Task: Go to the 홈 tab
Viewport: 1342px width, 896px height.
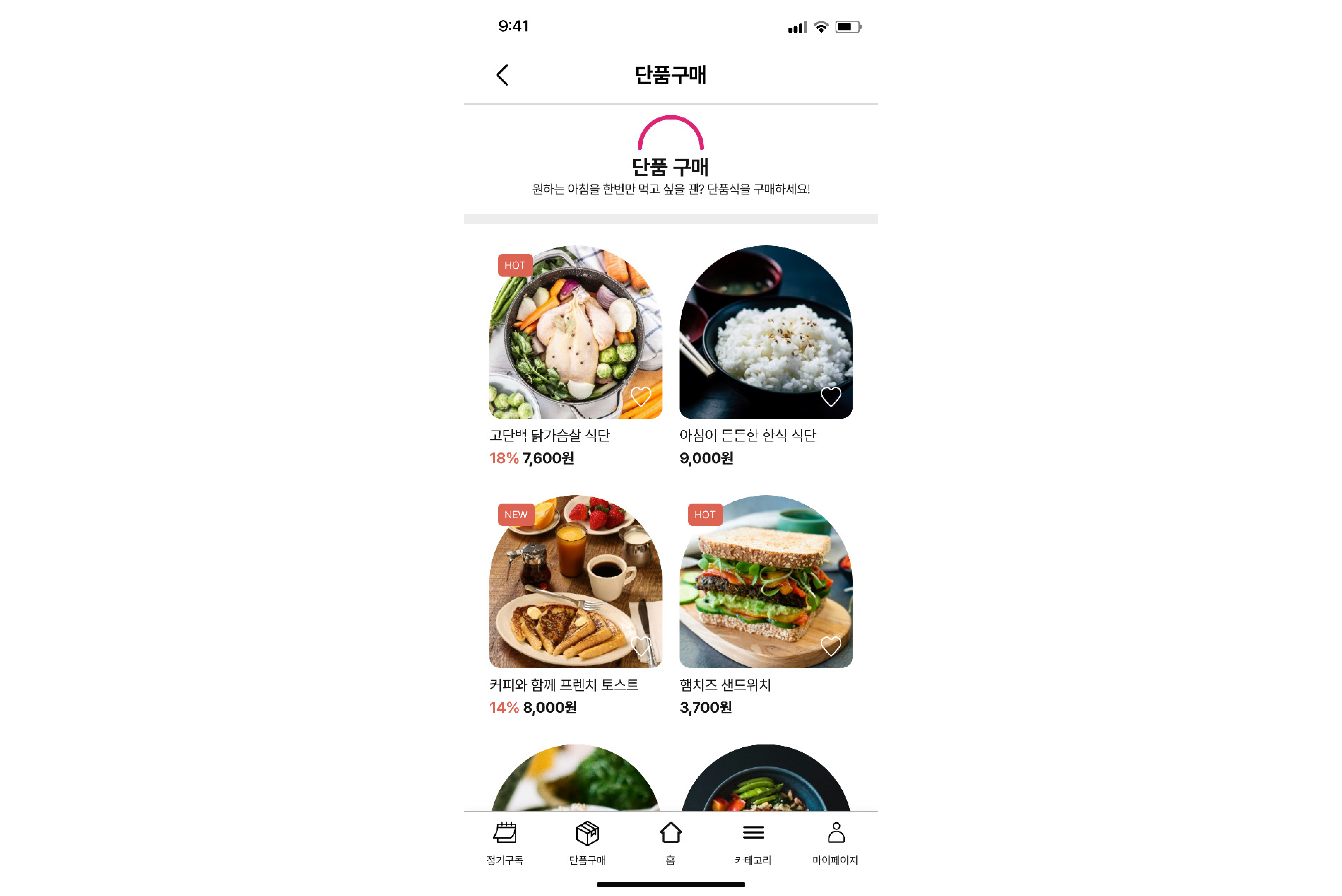Action: coord(670,843)
